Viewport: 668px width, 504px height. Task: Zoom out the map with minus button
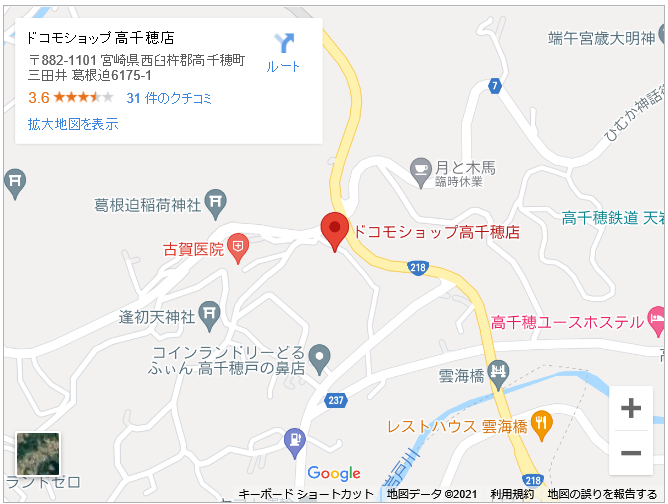(x=631, y=453)
